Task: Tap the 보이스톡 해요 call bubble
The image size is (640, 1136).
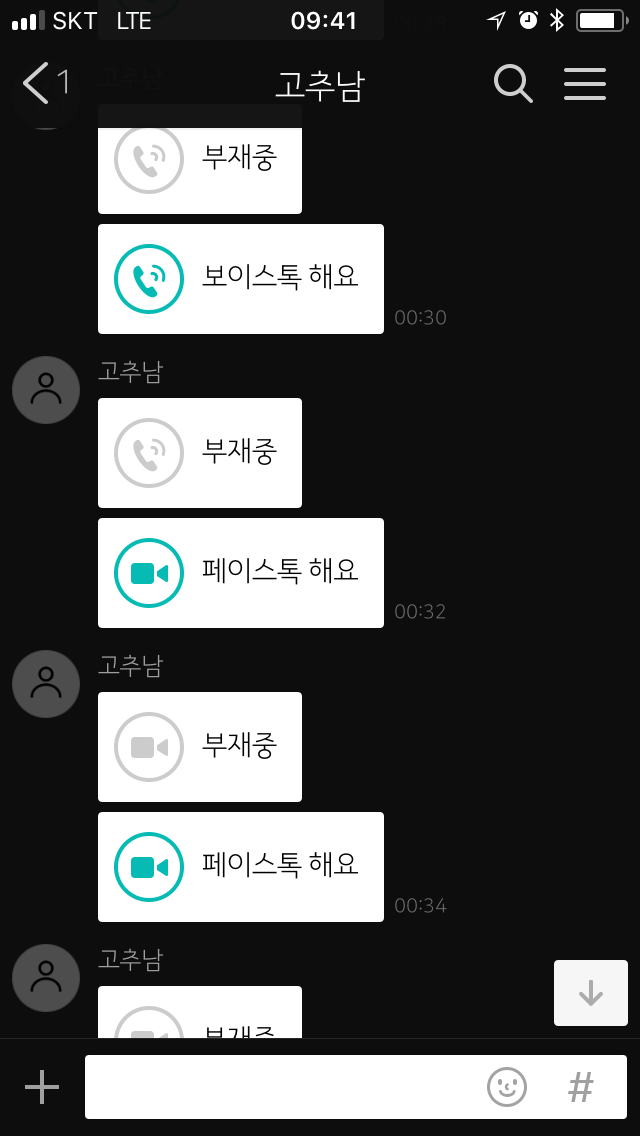Action: [241, 279]
